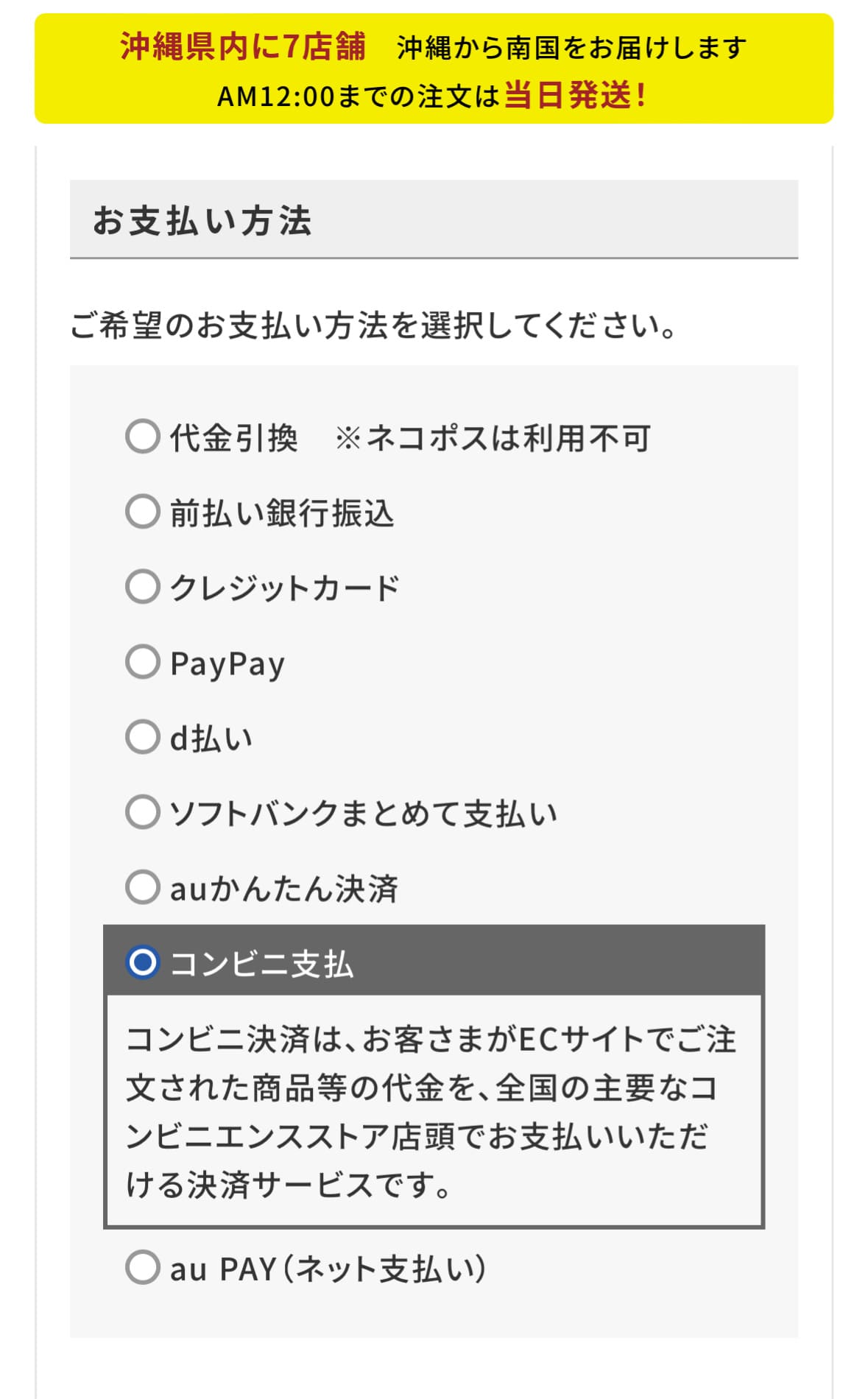Tap the selected コンビニ支払 option
The image size is (868, 1399).
click(143, 962)
